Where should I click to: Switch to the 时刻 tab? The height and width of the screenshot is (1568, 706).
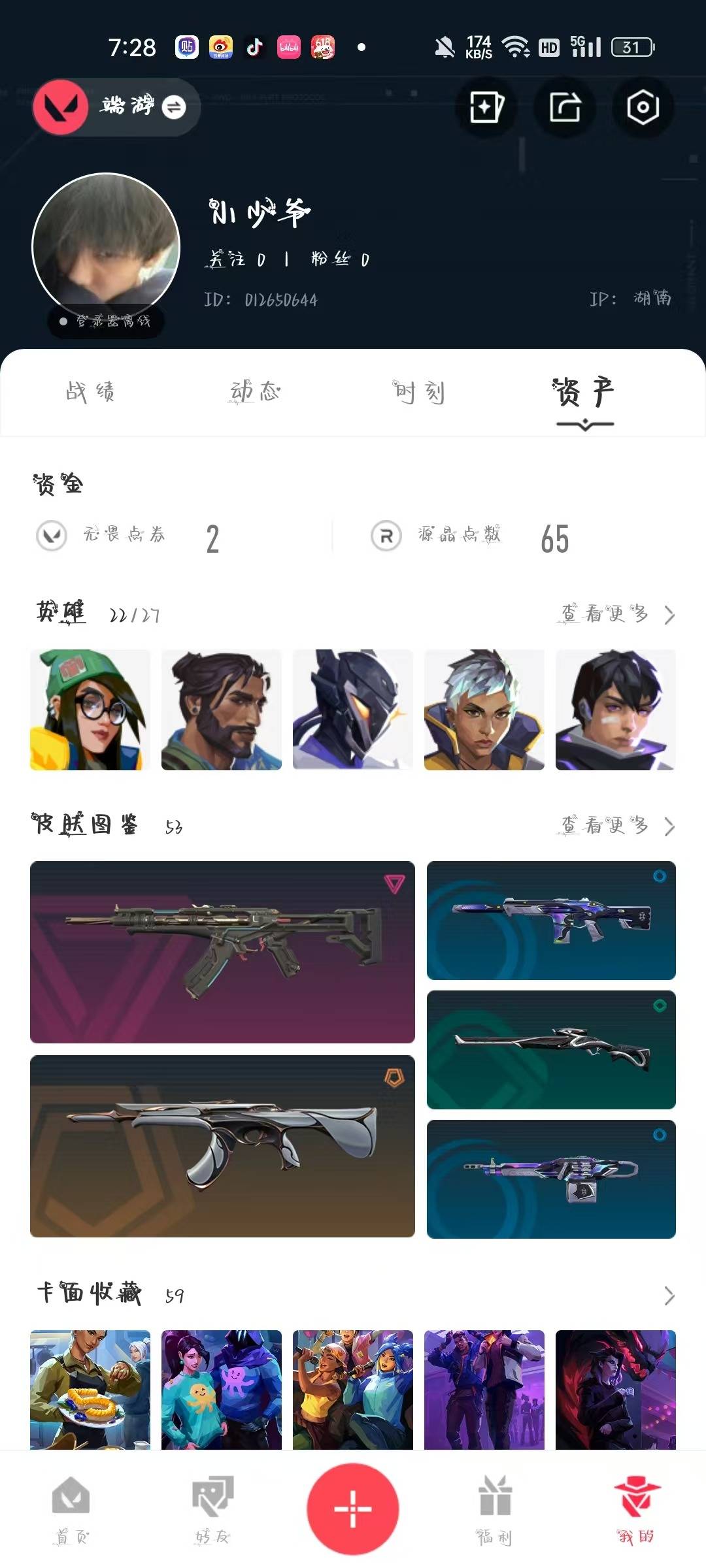pyautogui.click(x=420, y=392)
